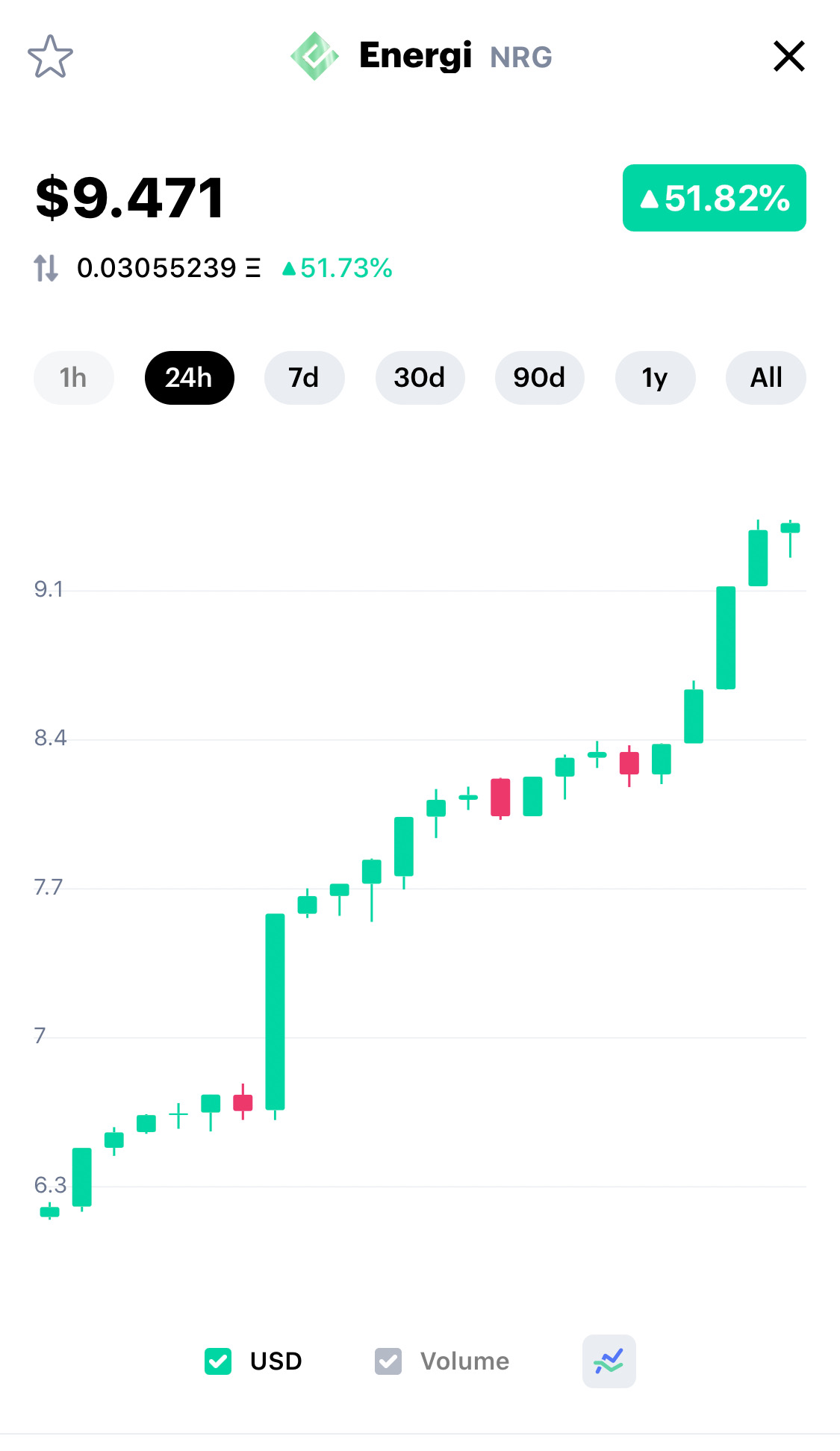Add Energi to favorites with the star
This screenshot has width=840, height=1451.
(50, 57)
